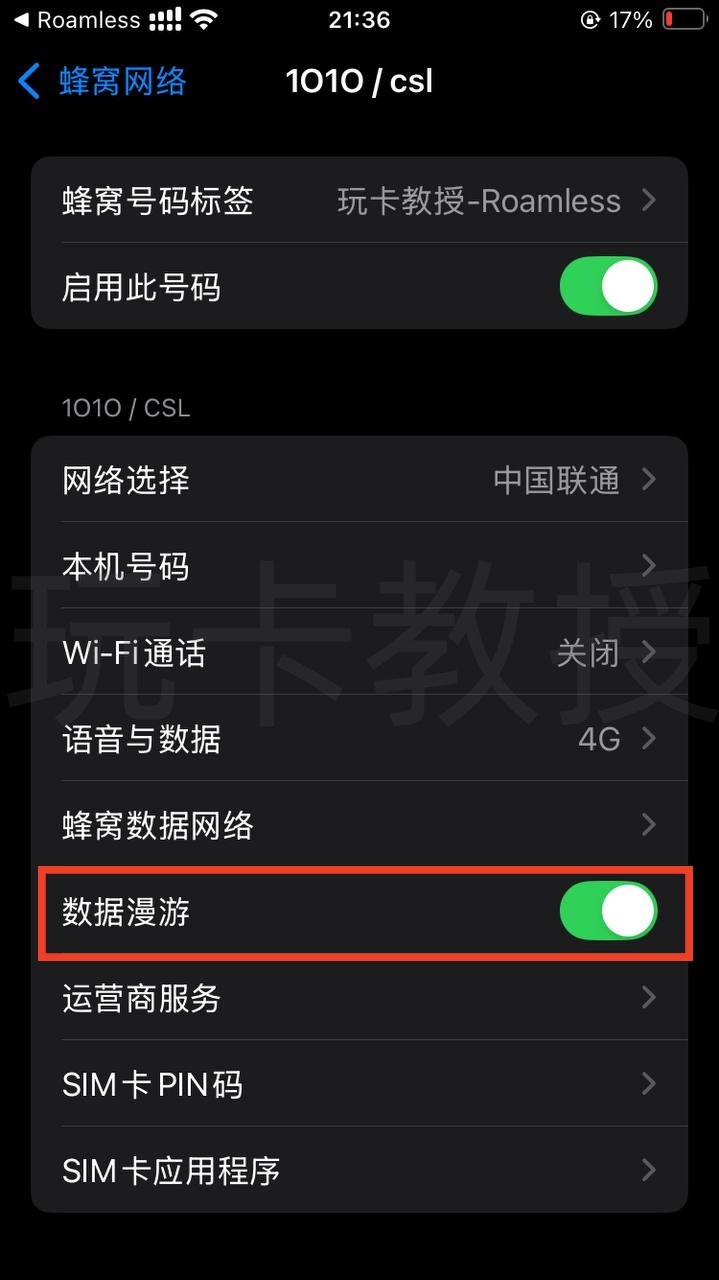
Task: Disable 数据漫游 switch
Action: point(607,911)
